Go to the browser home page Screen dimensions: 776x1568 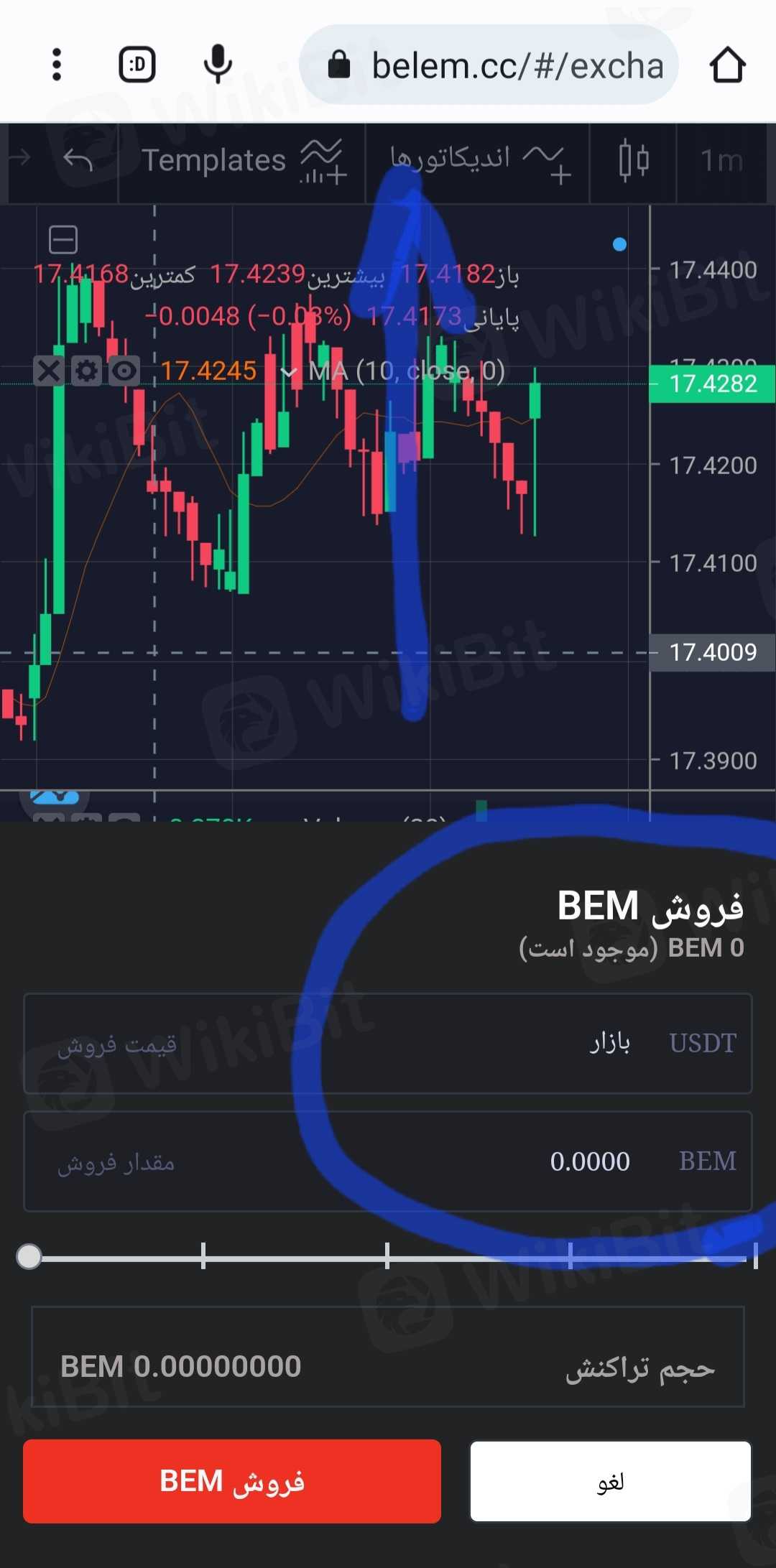727,65
